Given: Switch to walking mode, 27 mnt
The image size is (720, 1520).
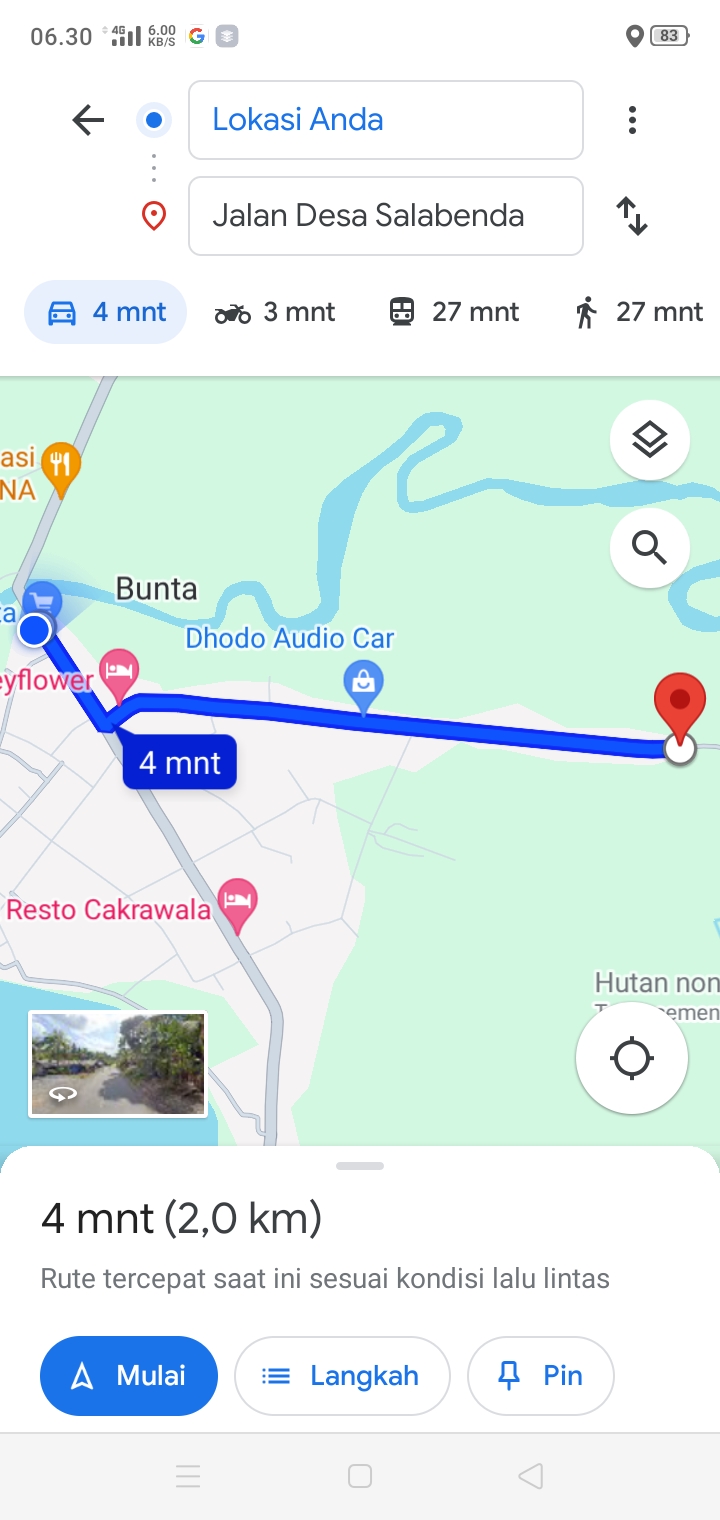Looking at the screenshot, I should (x=638, y=313).
